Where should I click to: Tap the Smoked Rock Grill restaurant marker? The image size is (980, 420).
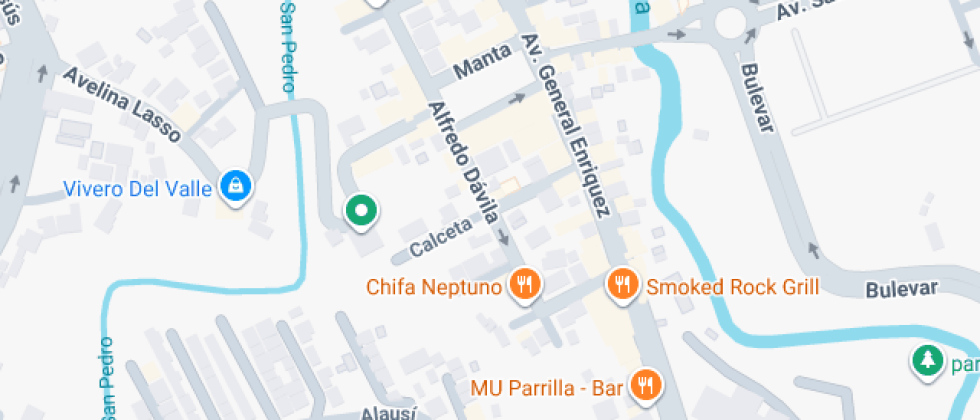622,286
